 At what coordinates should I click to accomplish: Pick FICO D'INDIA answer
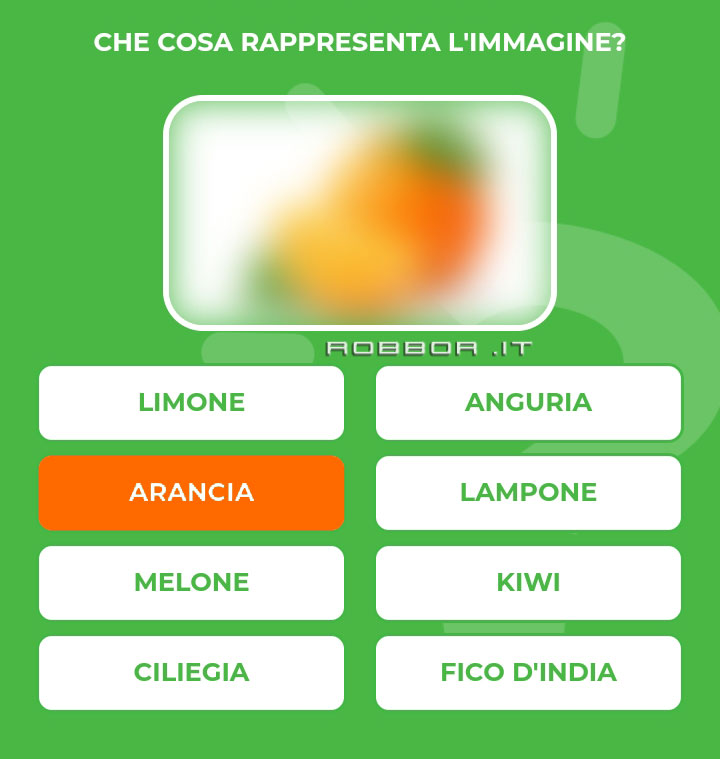pyautogui.click(x=528, y=673)
